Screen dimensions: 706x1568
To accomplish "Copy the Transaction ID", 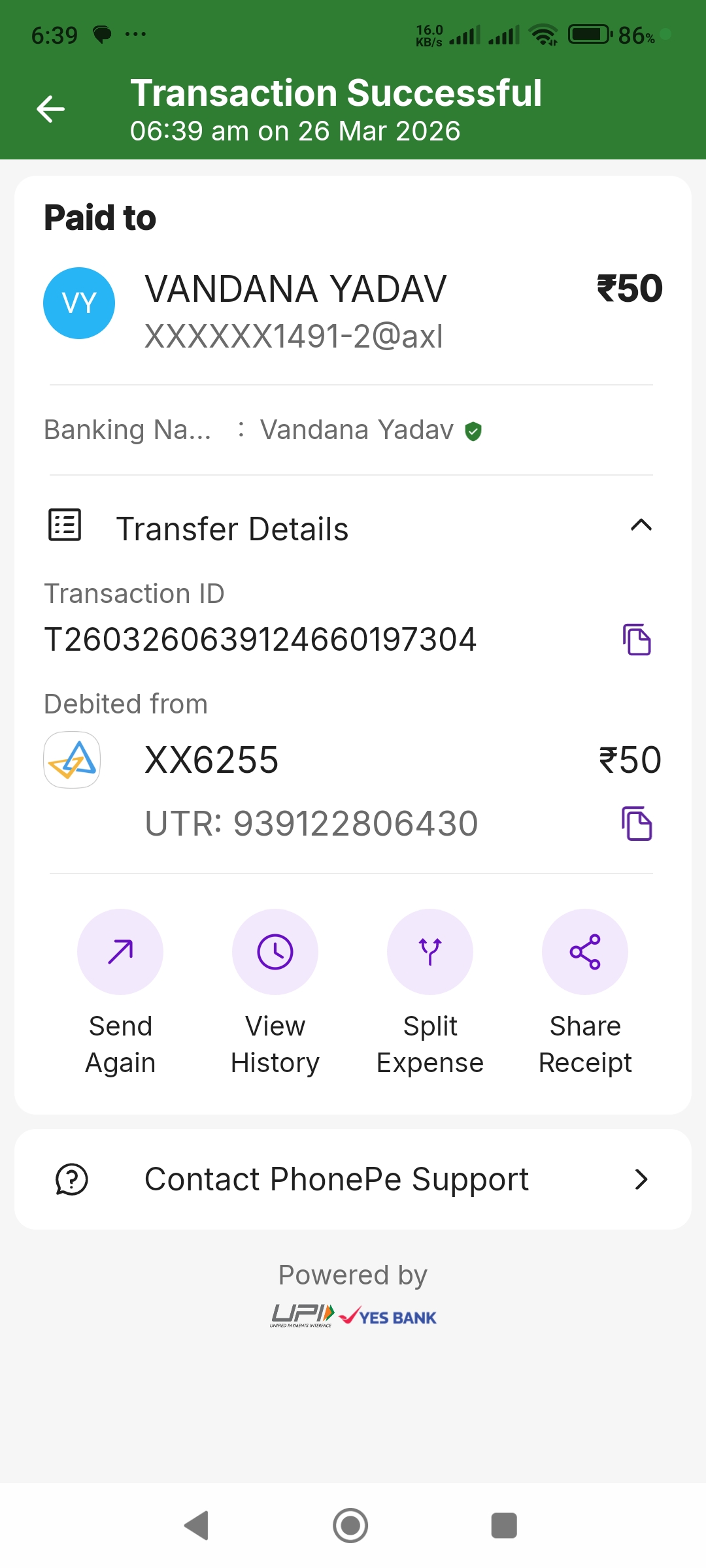I will (637, 640).
